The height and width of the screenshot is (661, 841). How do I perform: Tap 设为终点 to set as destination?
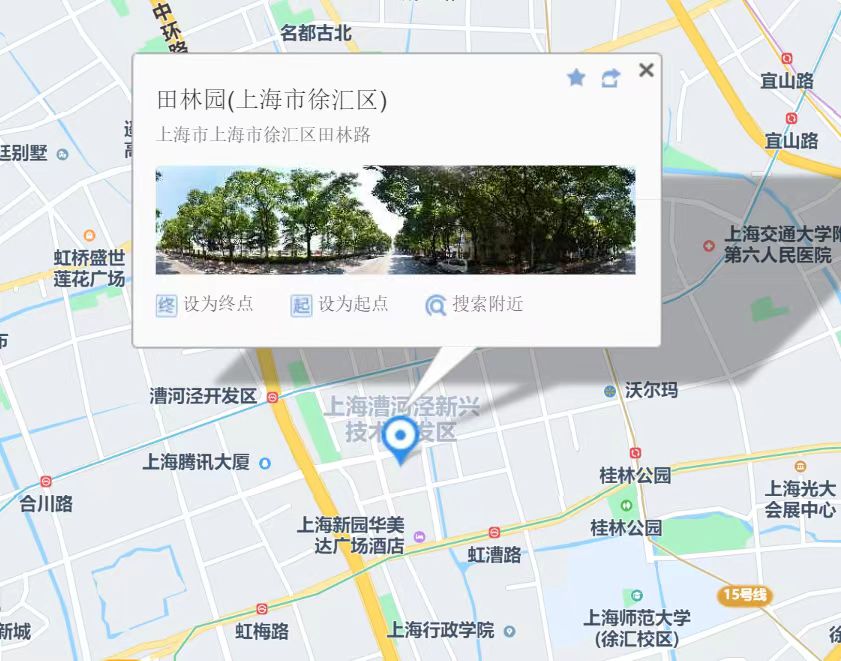click(x=205, y=305)
